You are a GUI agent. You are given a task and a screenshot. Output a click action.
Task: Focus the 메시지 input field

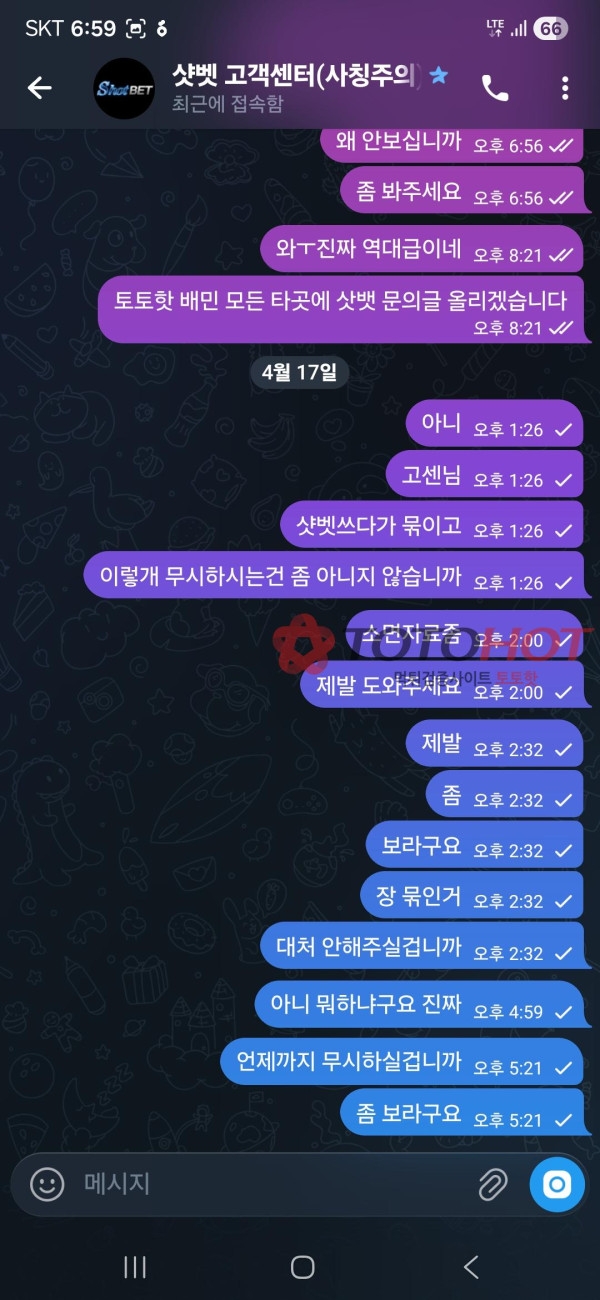pyautogui.click(x=270, y=1185)
